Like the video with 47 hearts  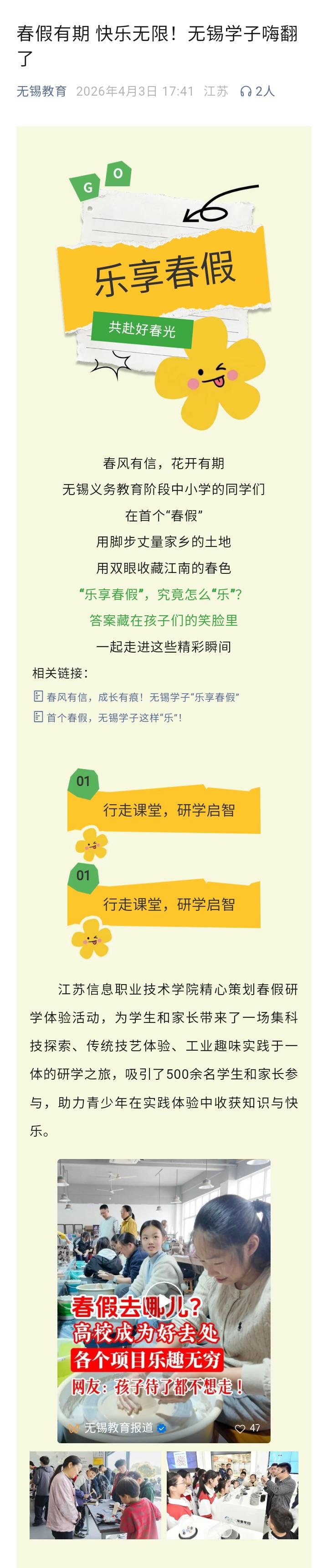241,1429
